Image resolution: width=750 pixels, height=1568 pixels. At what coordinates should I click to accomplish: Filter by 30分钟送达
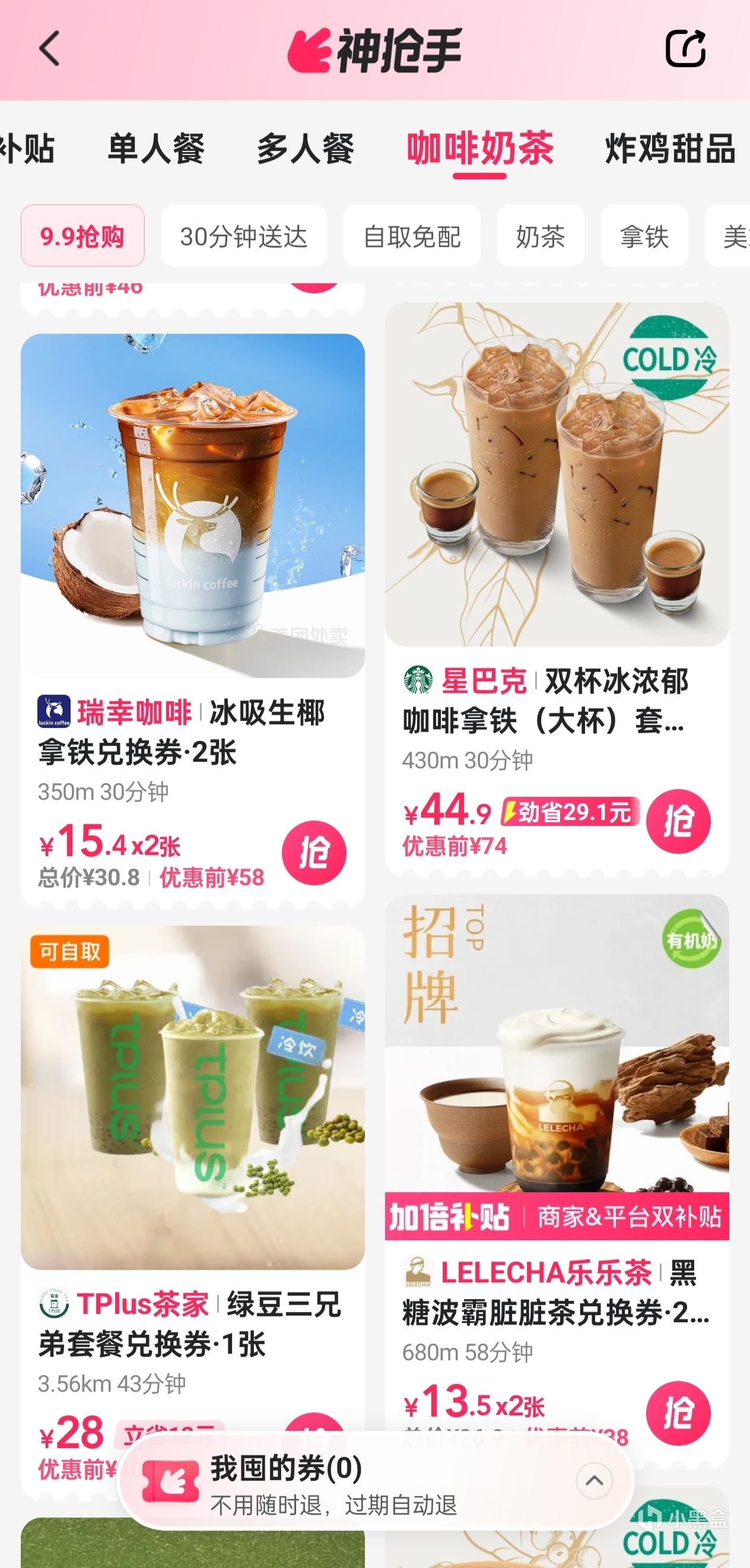pos(244,236)
